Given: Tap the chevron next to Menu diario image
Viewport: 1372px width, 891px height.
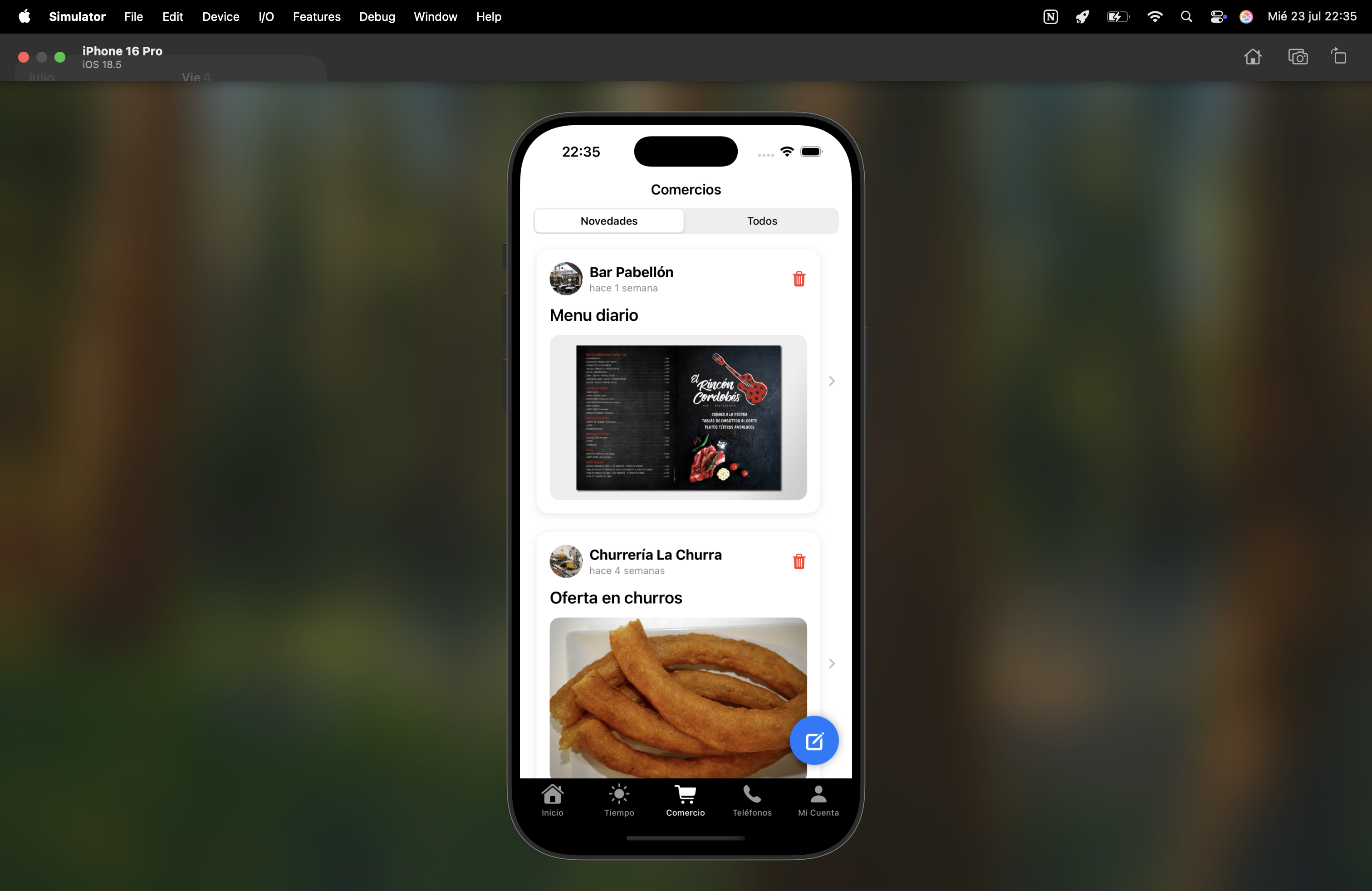Looking at the screenshot, I should click(831, 381).
